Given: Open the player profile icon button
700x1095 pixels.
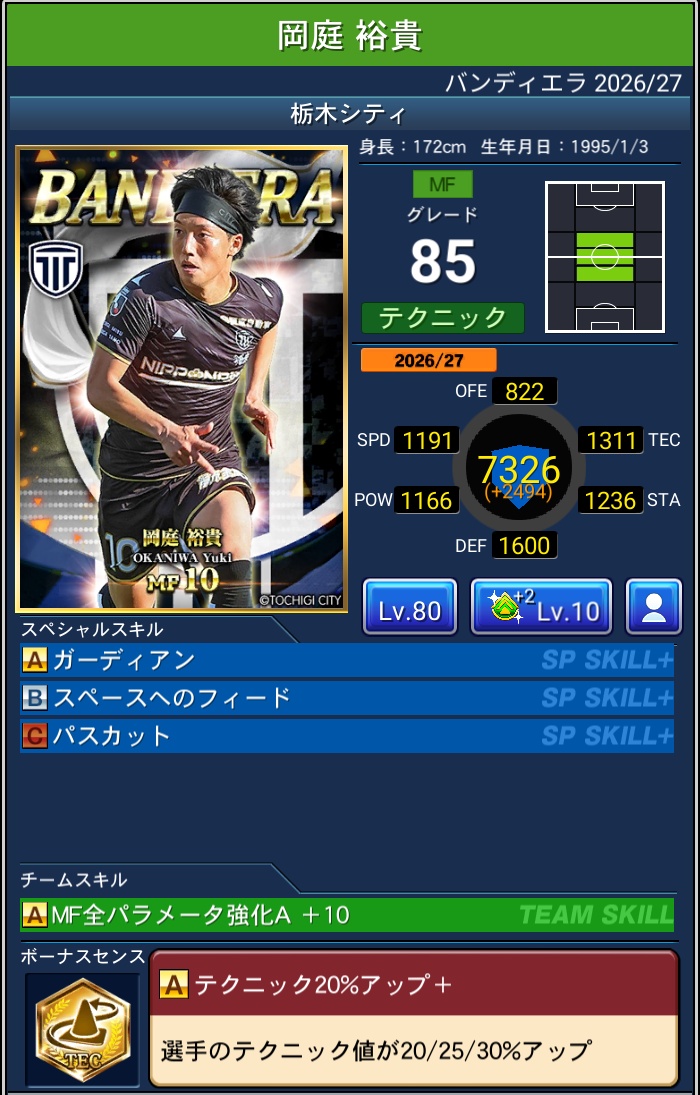Looking at the screenshot, I should coord(653,607).
